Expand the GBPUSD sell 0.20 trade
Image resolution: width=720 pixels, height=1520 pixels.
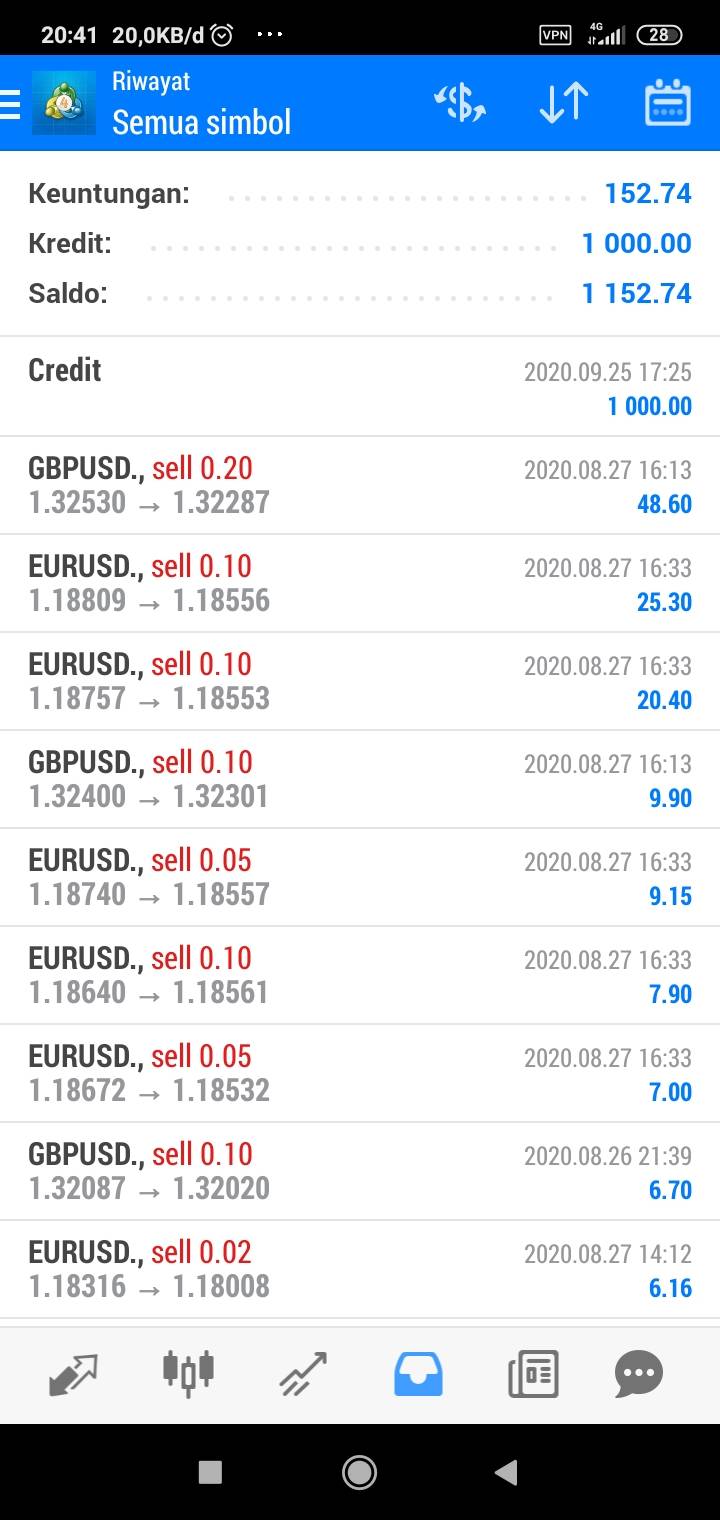tap(360, 485)
